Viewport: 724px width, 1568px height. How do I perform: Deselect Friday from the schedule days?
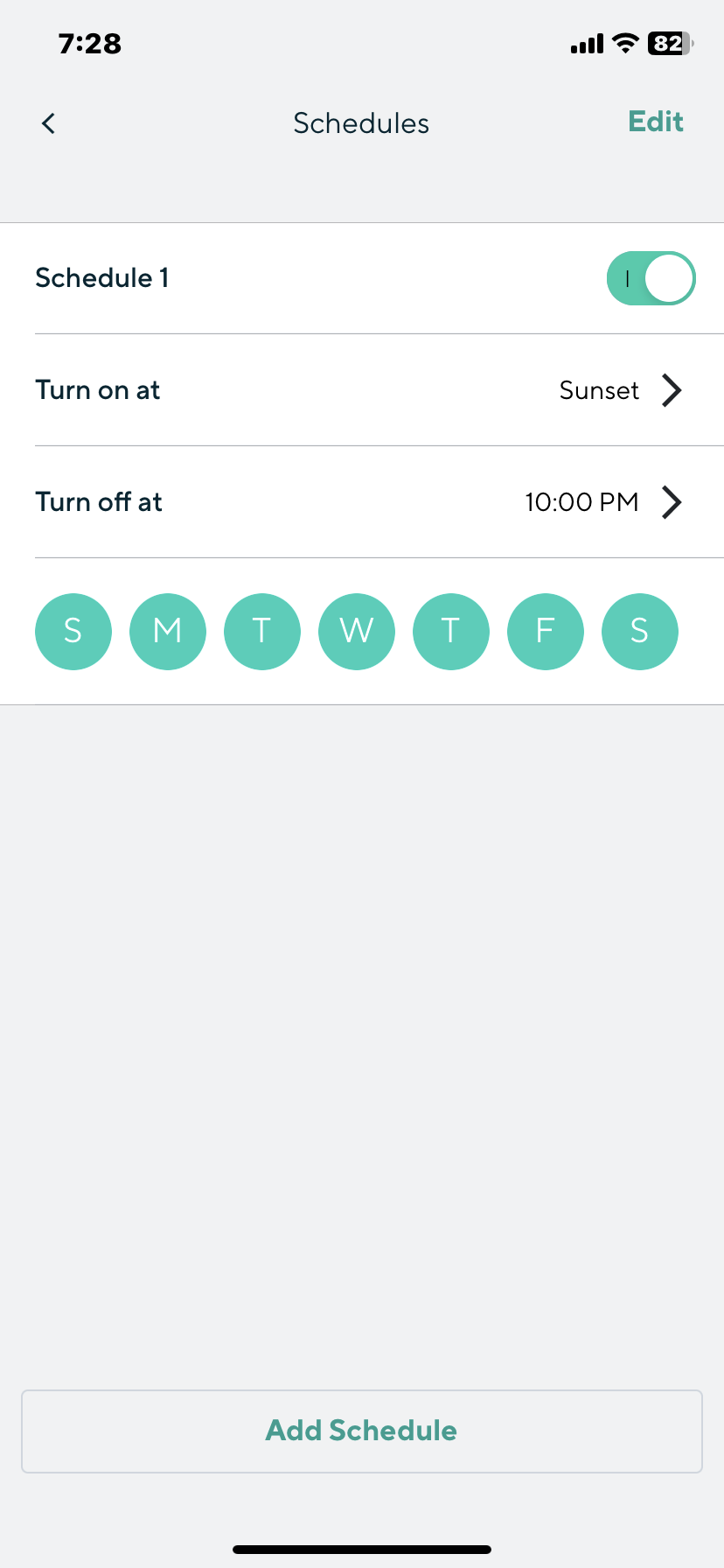[x=546, y=631]
